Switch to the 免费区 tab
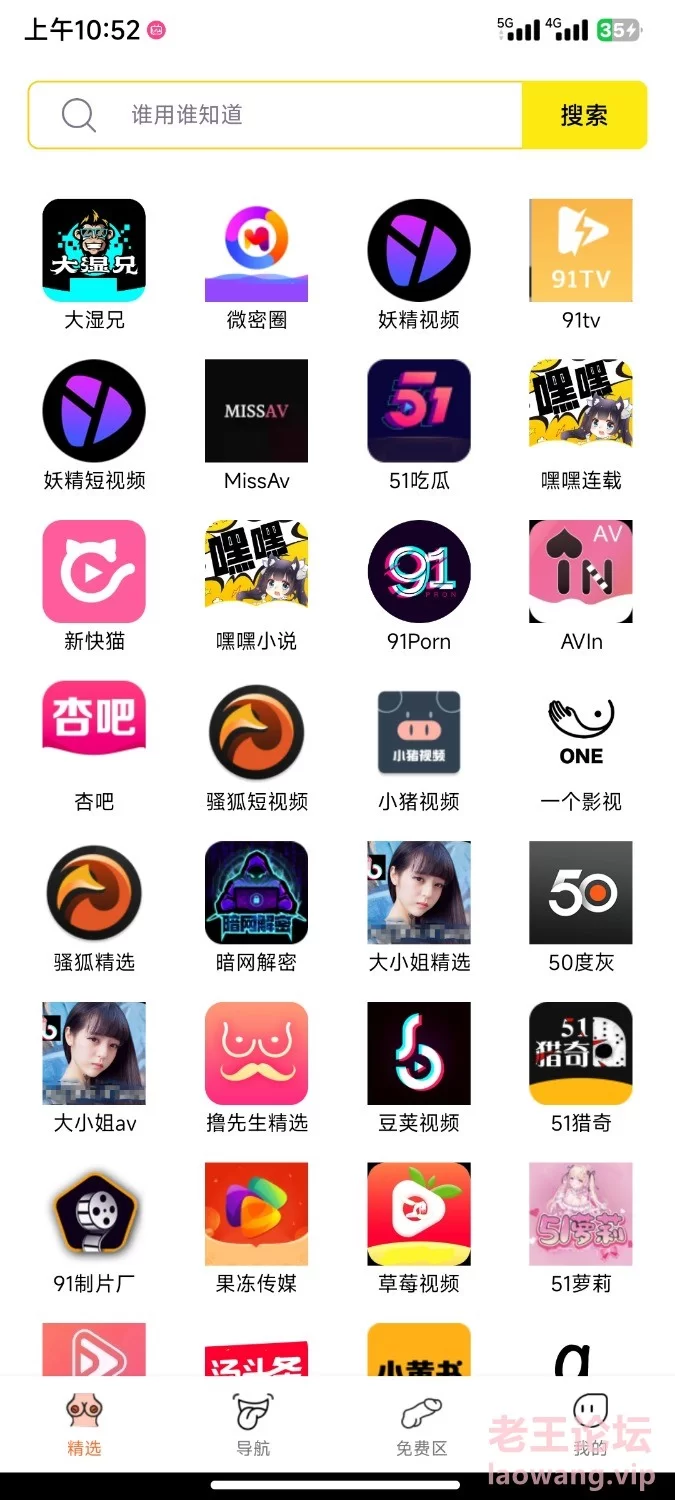 [421, 1425]
